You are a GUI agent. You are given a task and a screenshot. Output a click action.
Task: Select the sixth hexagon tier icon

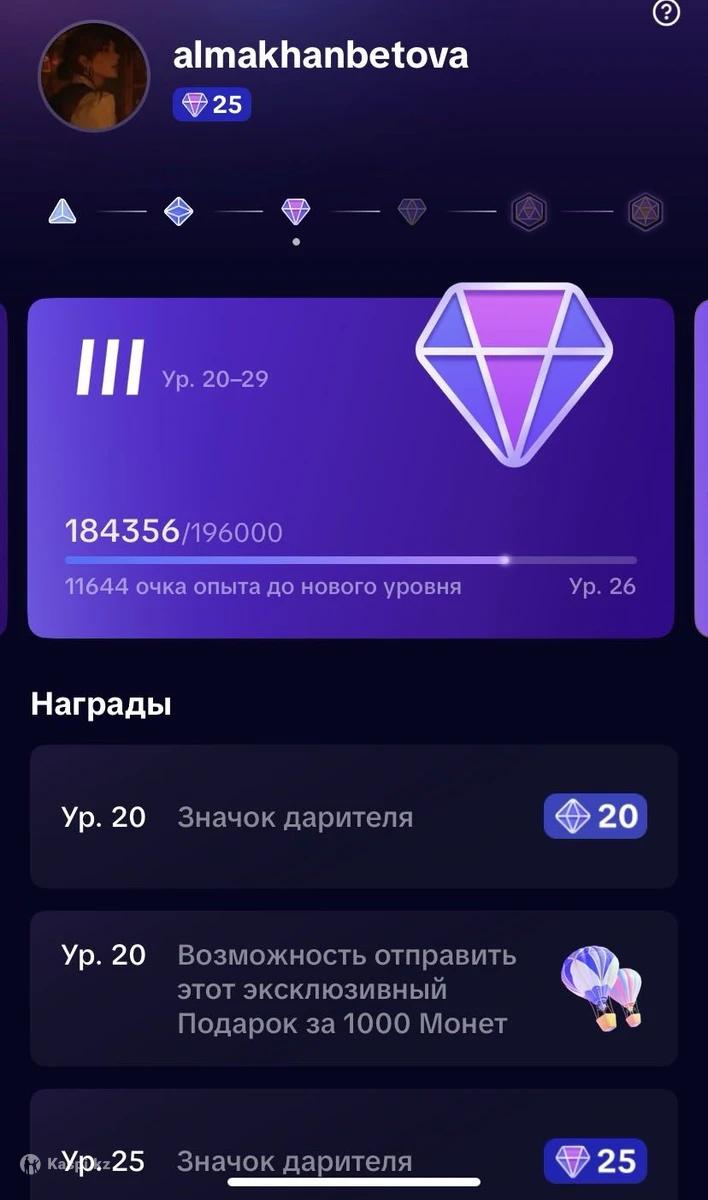pyautogui.click(x=645, y=211)
